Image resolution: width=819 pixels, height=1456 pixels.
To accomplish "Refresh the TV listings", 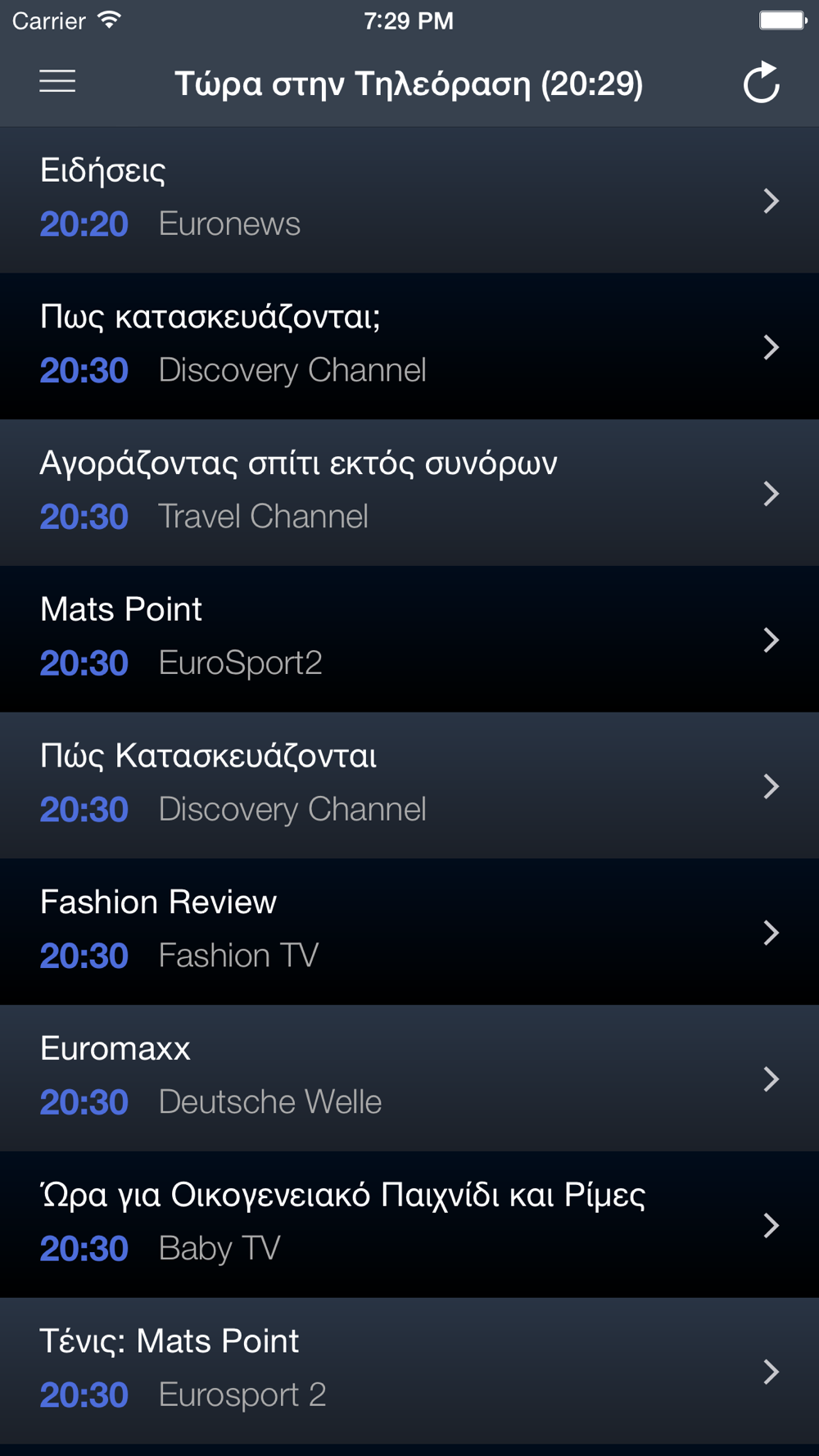I will [761, 83].
